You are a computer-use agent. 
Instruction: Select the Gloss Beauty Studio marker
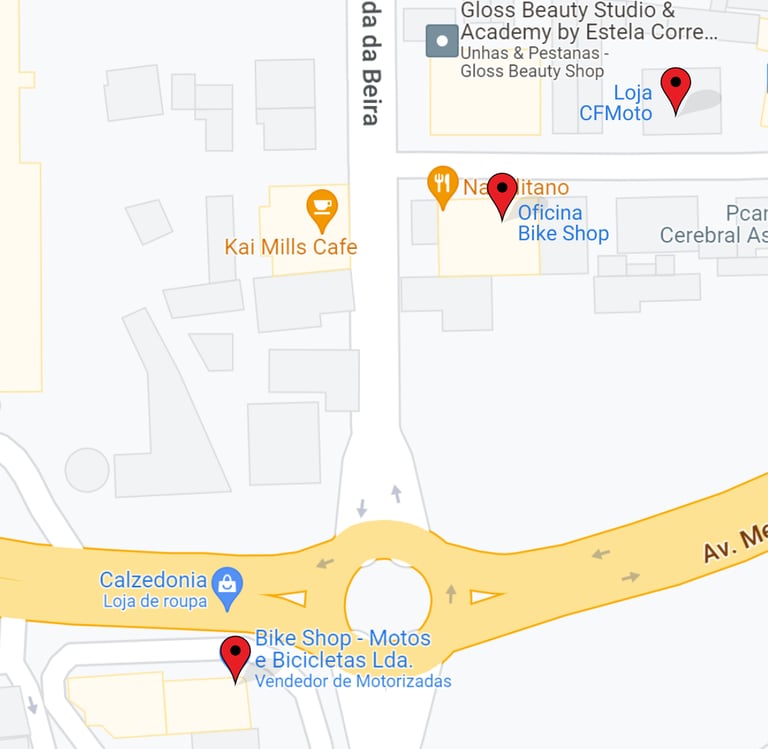442,41
